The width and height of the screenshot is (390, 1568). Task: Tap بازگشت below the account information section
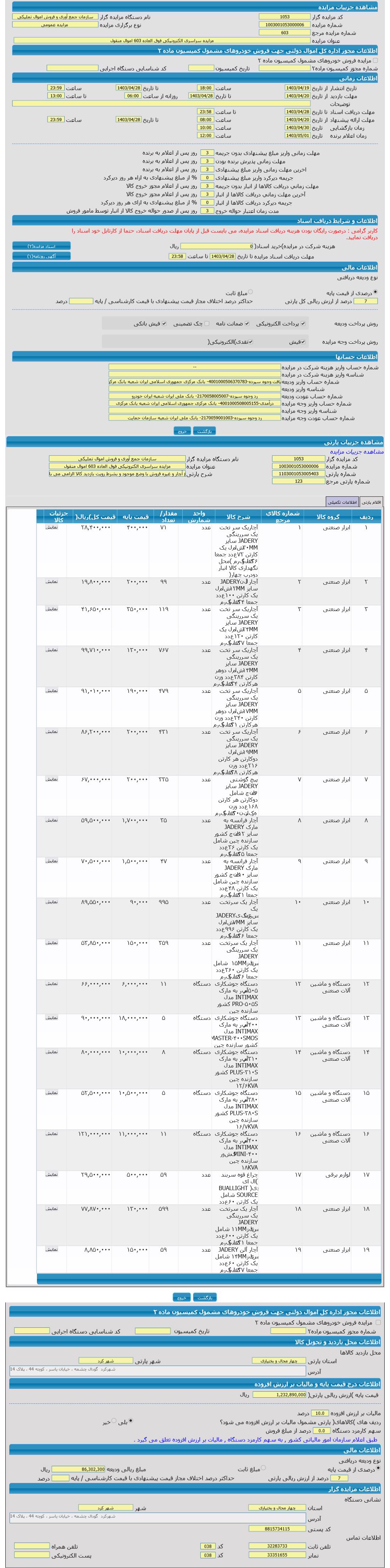pyautogui.click(x=205, y=430)
